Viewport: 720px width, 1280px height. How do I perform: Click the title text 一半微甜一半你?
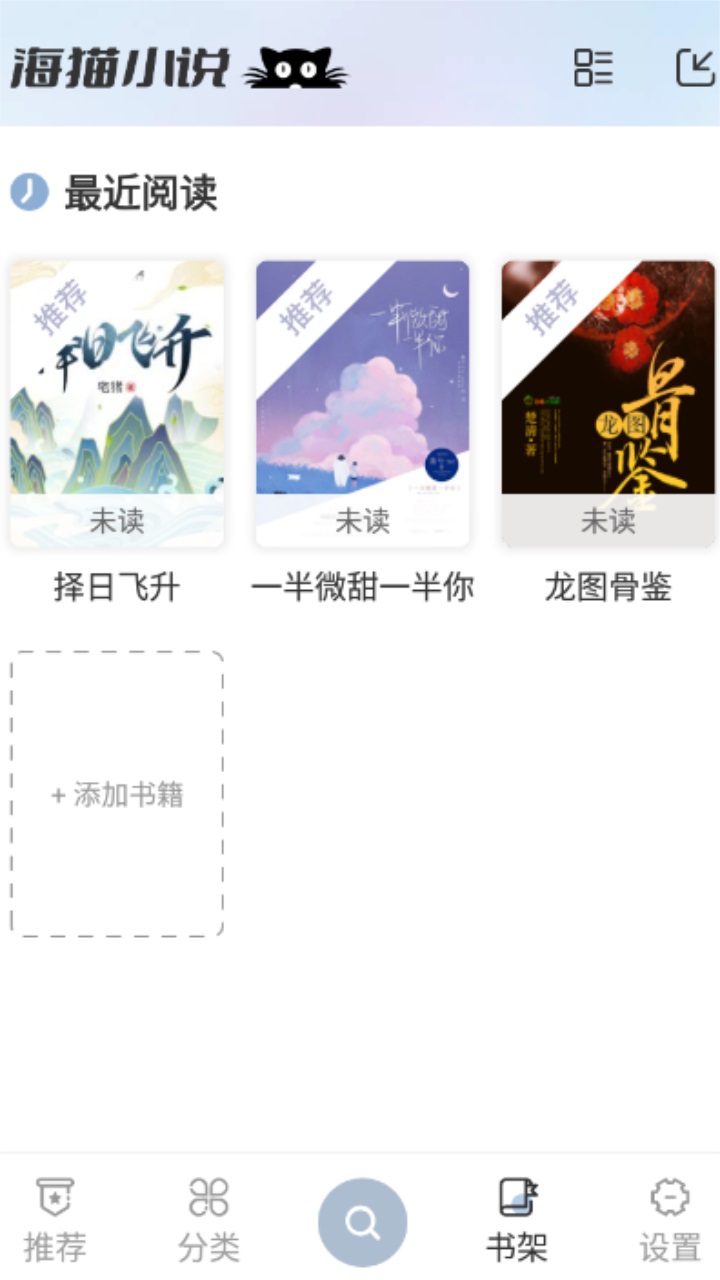pyautogui.click(x=360, y=588)
